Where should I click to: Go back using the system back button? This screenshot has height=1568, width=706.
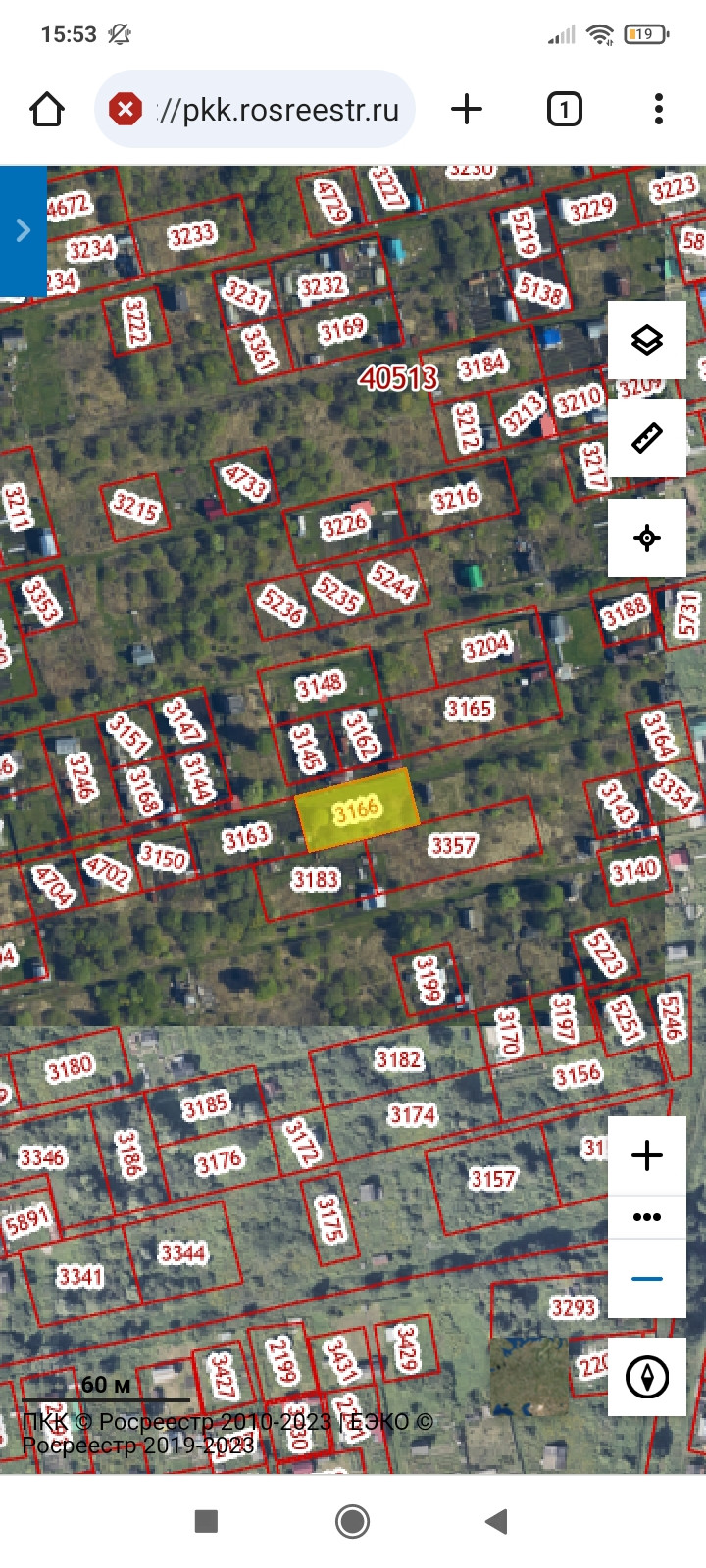pos(497,1521)
